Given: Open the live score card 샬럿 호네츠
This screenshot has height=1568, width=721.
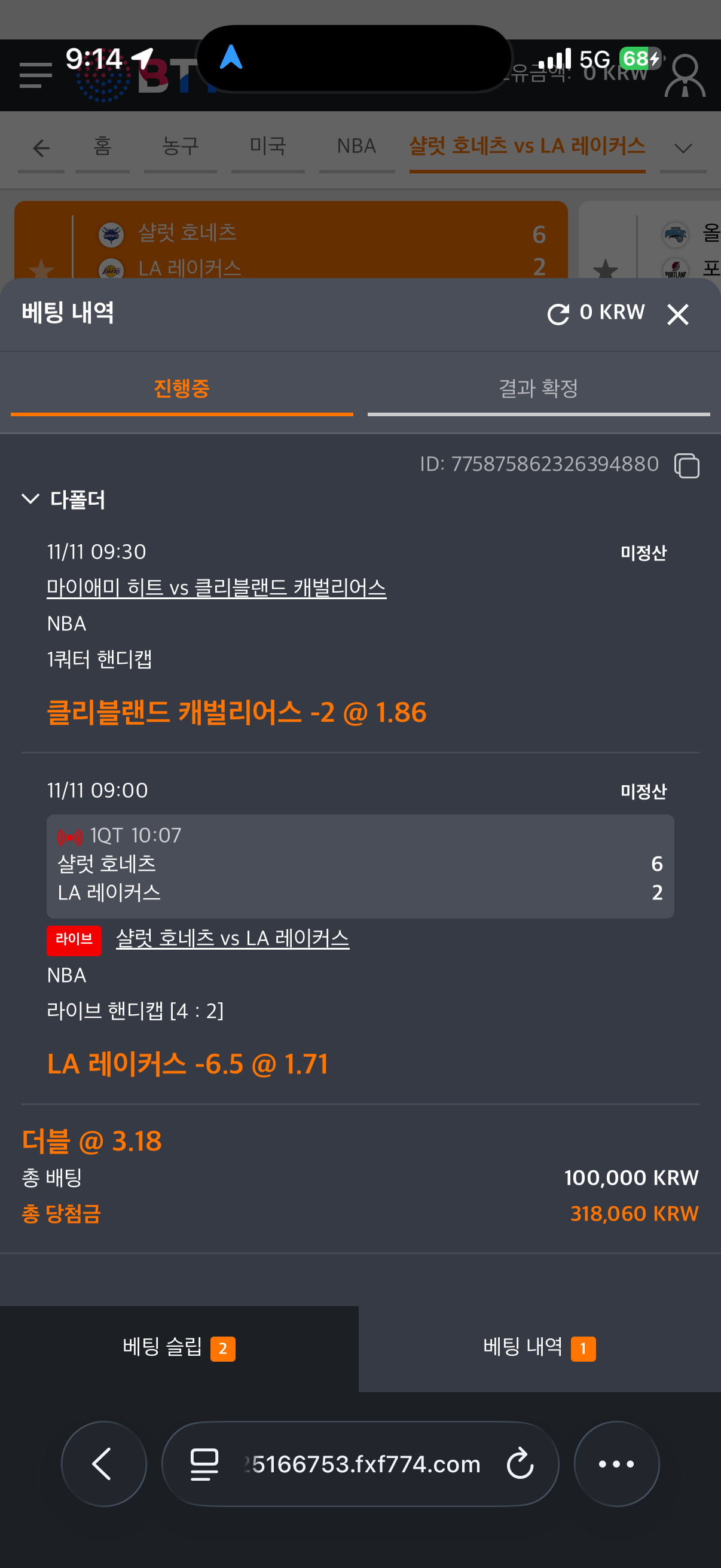Looking at the screenshot, I should (x=359, y=865).
